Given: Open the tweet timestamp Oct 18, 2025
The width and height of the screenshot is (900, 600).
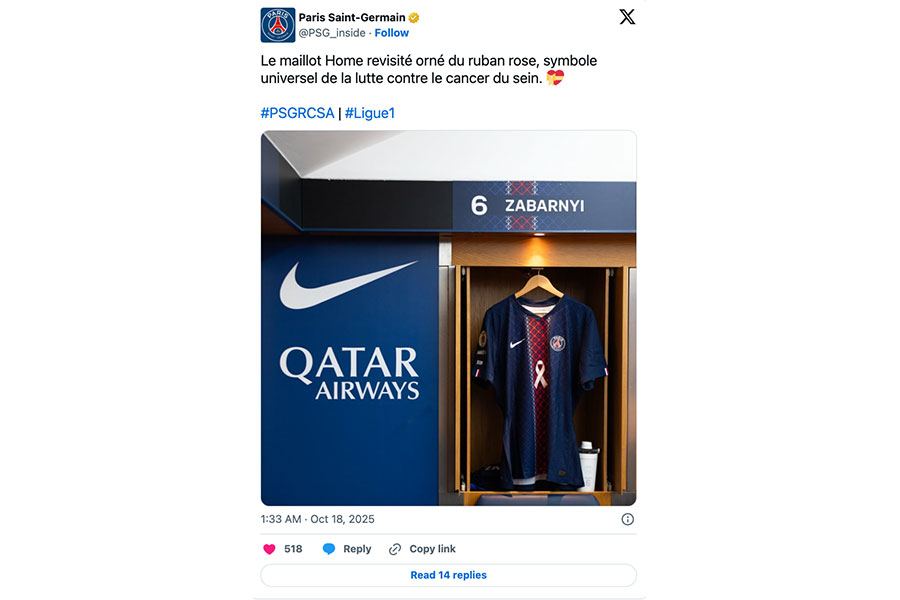Looking at the screenshot, I should click(x=317, y=519).
